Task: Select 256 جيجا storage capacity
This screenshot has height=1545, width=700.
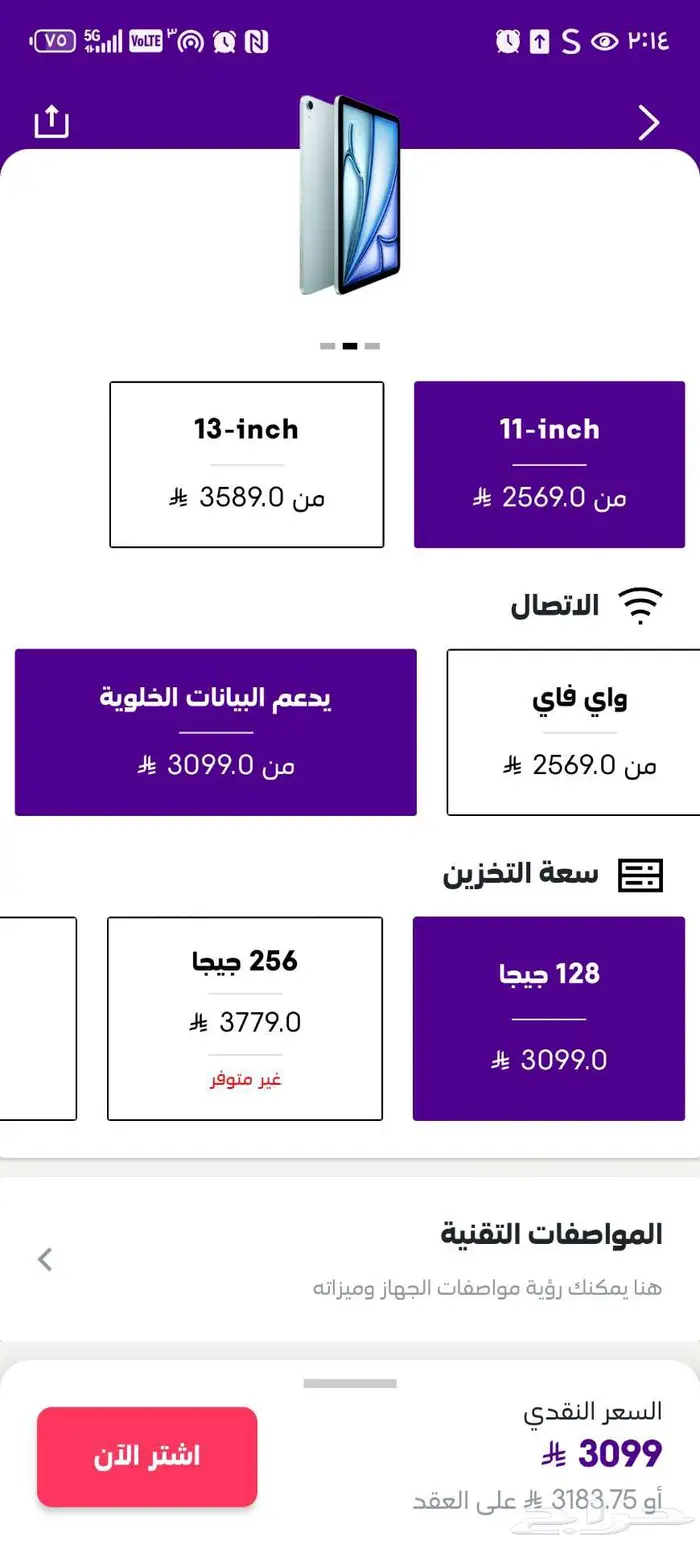Action: pyautogui.click(x=245, y=1018)
